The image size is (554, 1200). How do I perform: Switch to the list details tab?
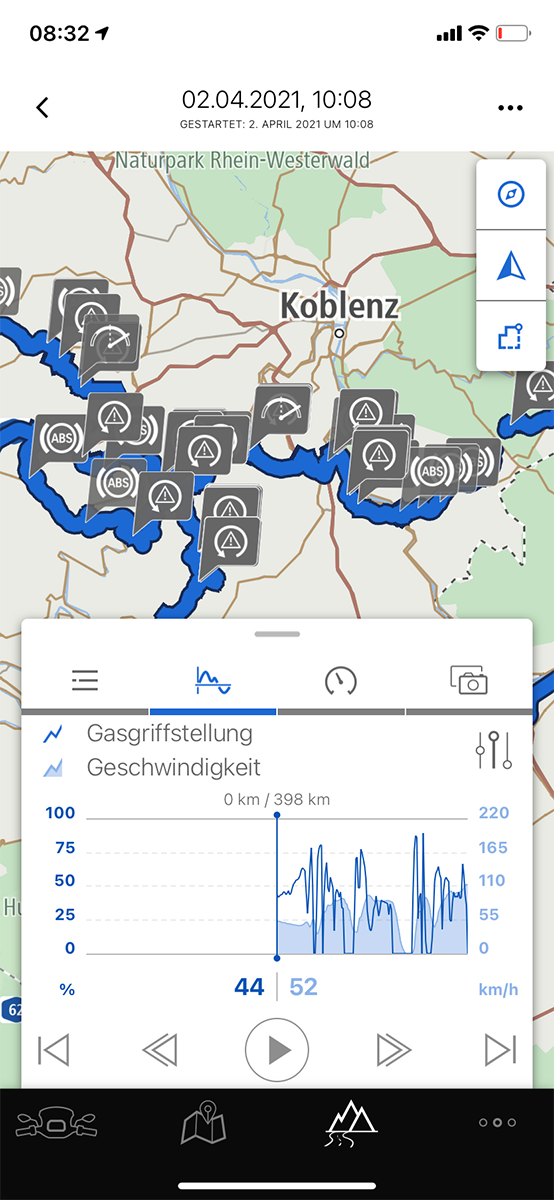[x=85, y=681]
